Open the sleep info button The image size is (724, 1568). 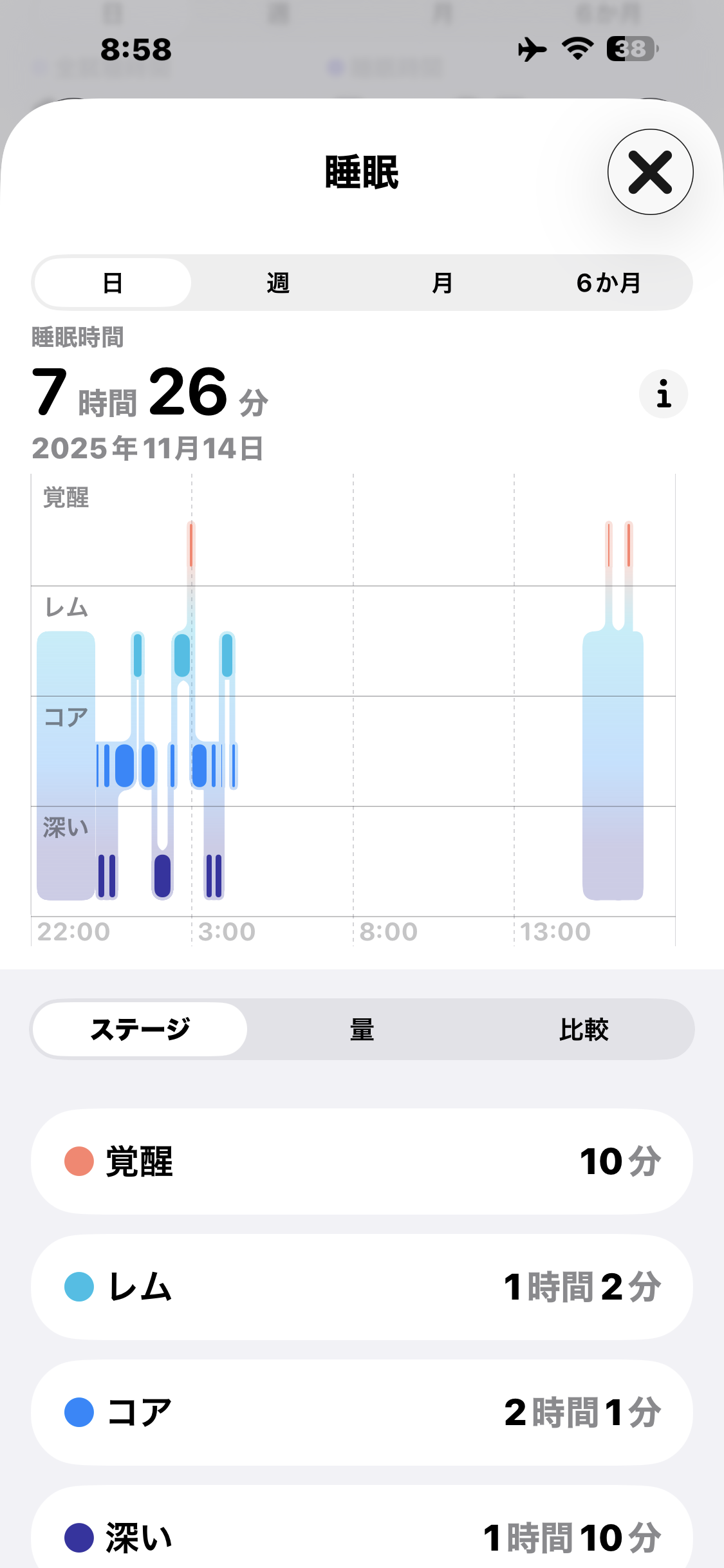(x=664, y=394)
